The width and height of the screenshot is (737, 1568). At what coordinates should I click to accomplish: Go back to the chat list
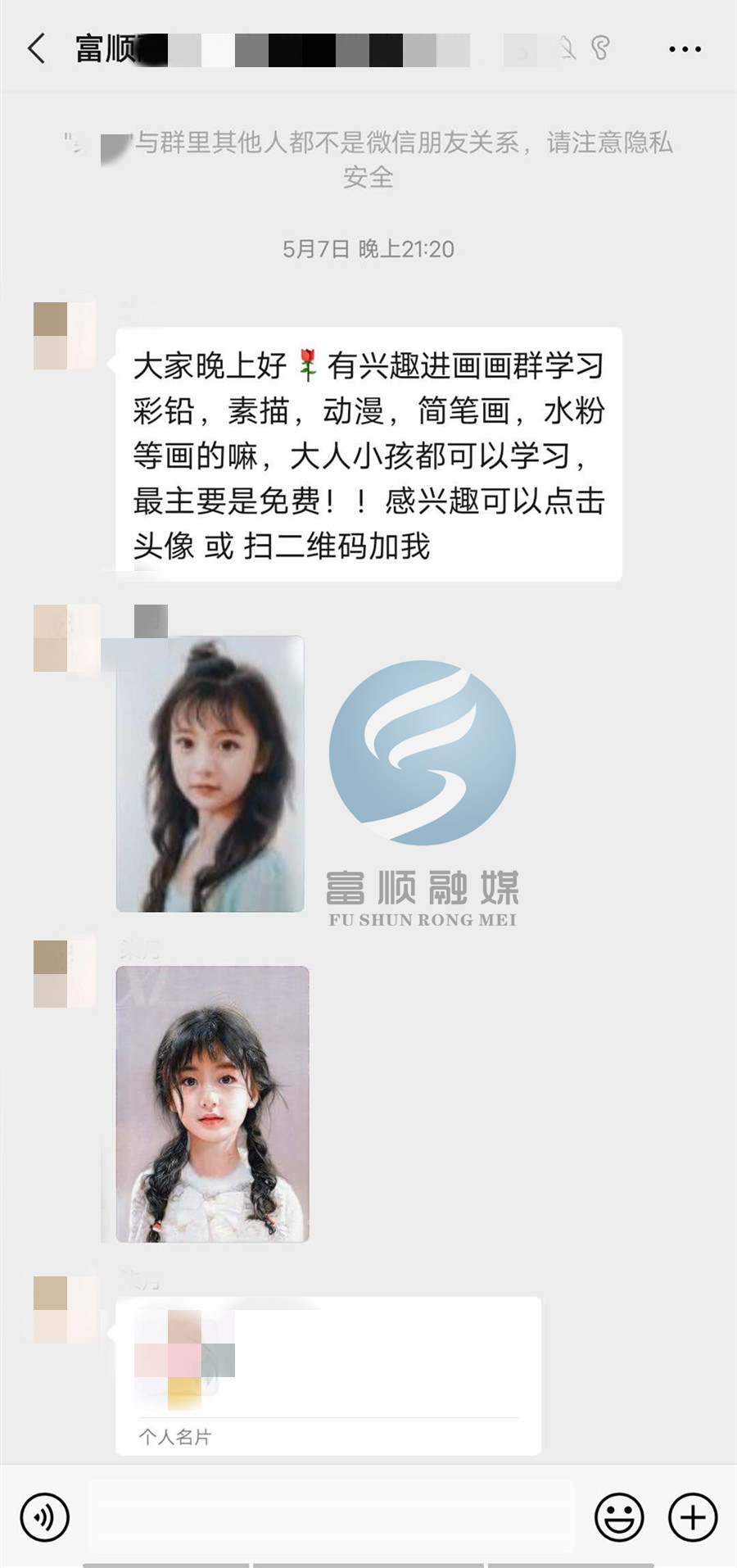[37, 49]
